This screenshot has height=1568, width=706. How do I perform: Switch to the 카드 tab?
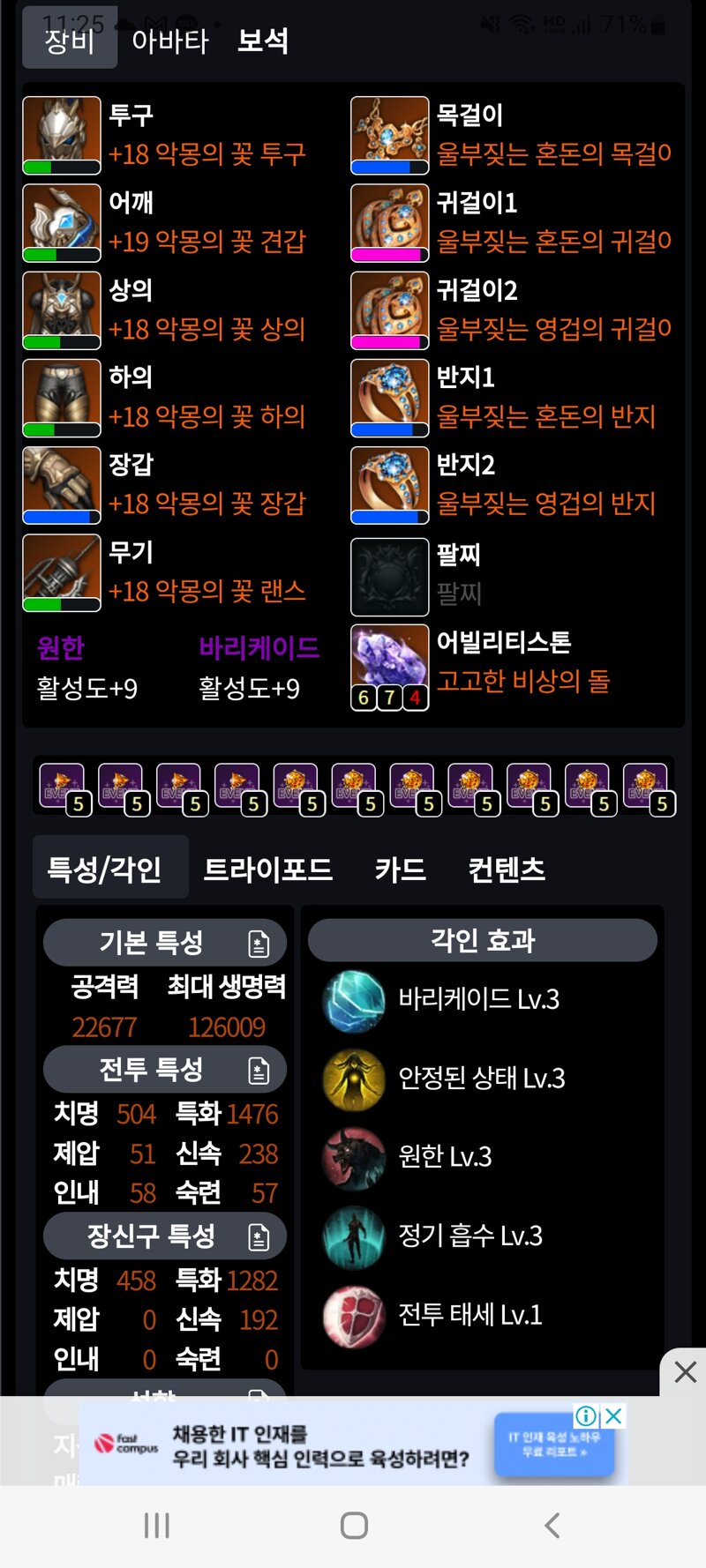click(400, 870)
